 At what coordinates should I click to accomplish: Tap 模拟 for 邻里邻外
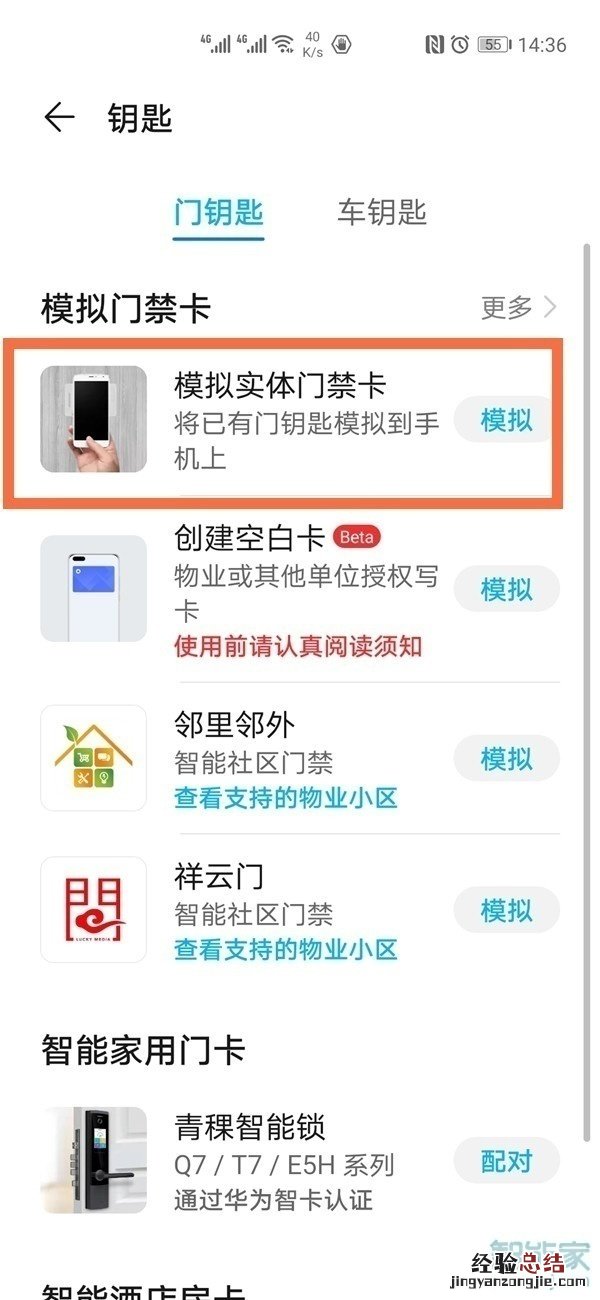[x=506, y=759]
